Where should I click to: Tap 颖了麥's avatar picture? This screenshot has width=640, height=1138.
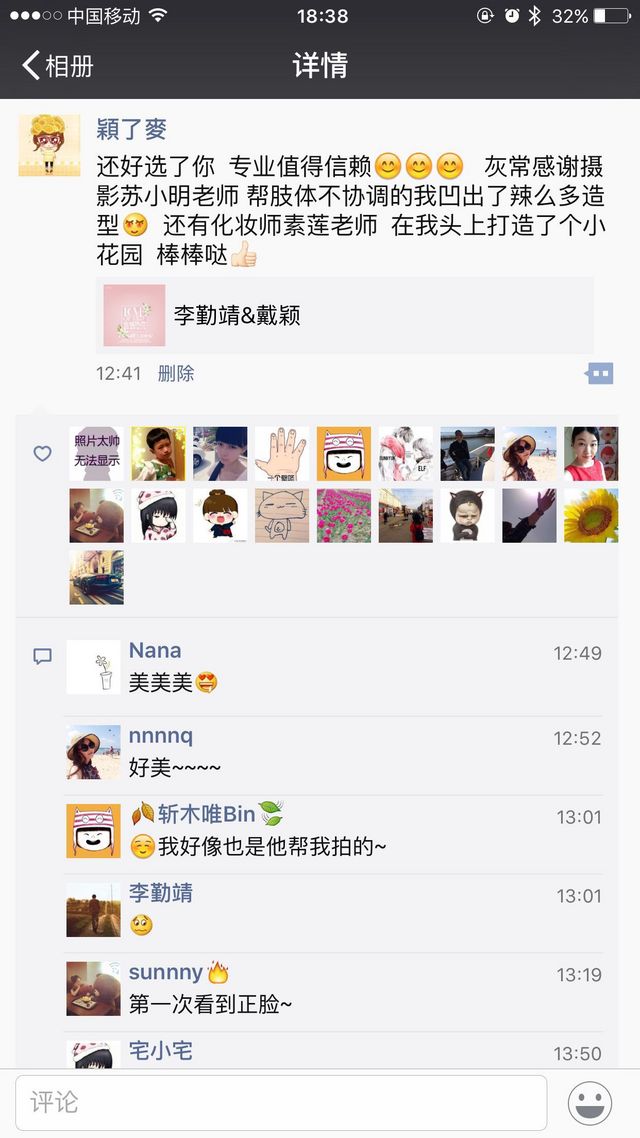tap(49, 145)
